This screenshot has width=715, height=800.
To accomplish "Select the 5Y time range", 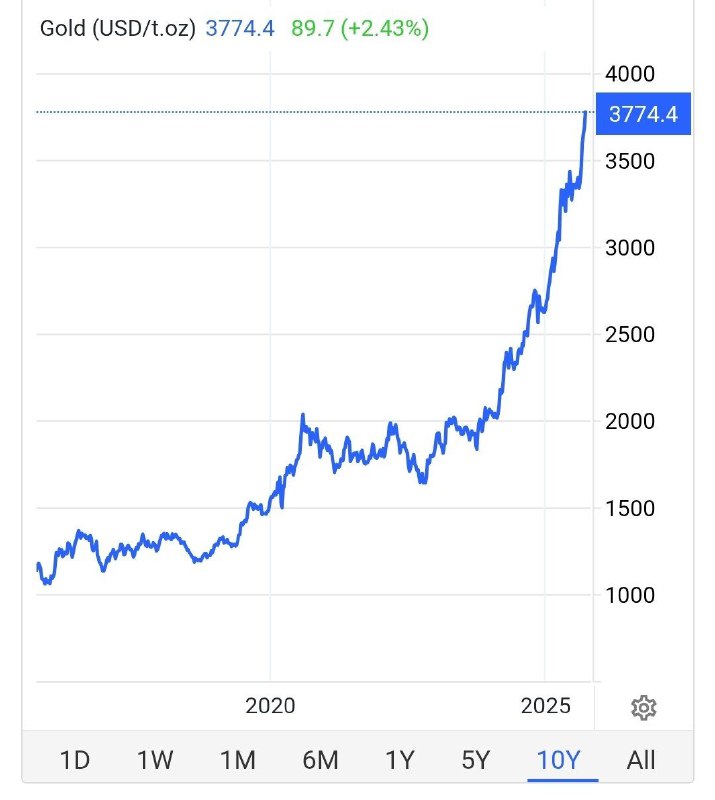I will 476,760.
